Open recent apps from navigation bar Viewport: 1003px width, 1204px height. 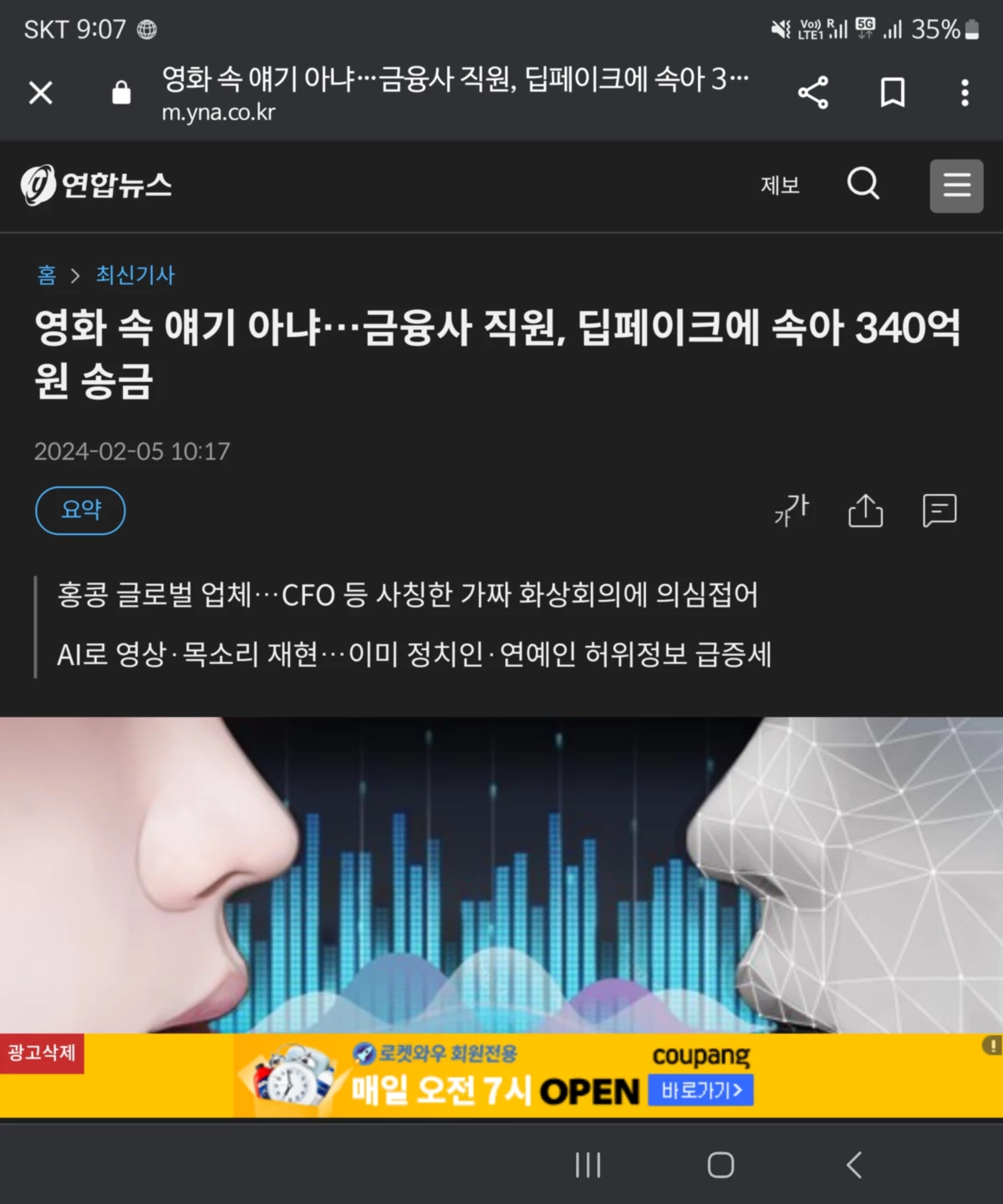click(x=588, y=1165)
